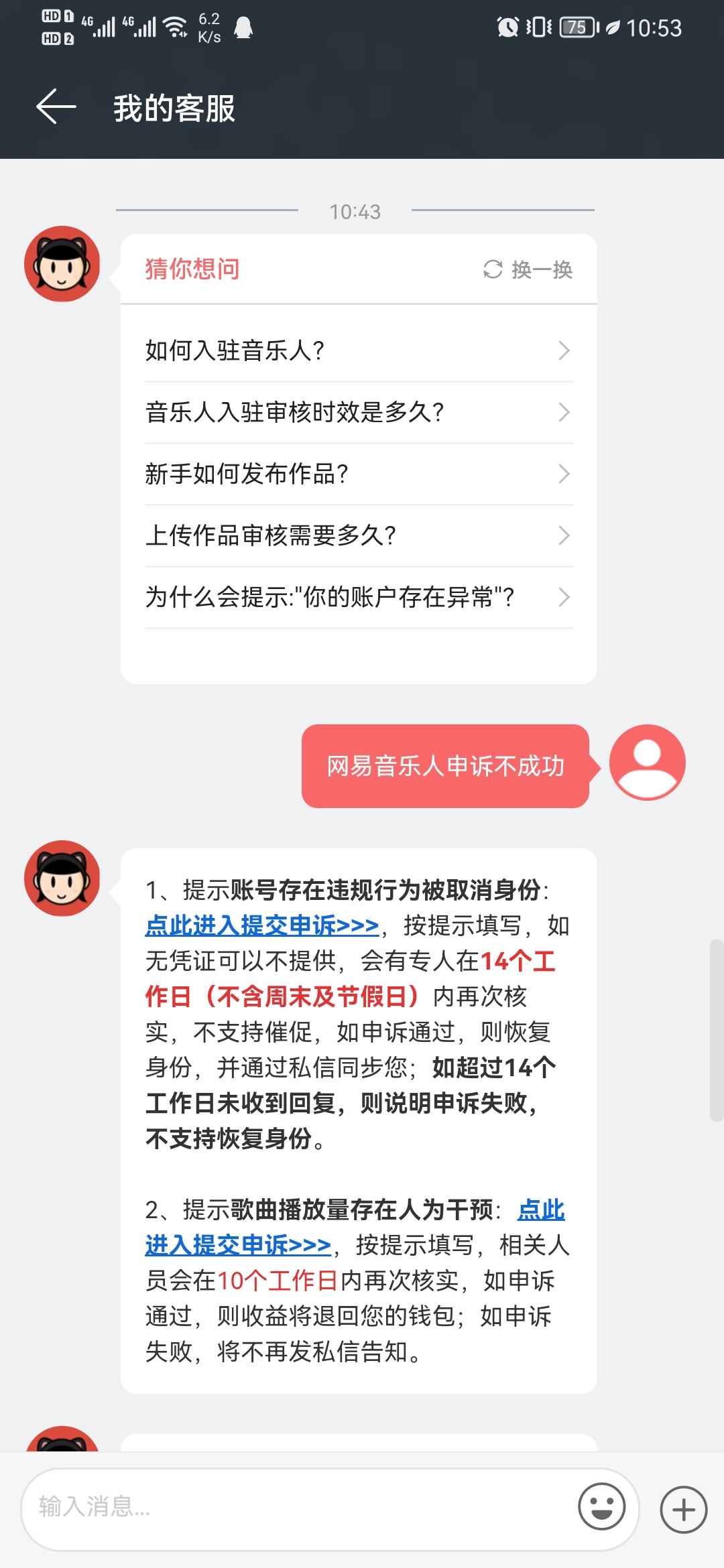
Task: Open the appeal link under 歌曲播放量存在人为干预
Action: coord(239,1245)
